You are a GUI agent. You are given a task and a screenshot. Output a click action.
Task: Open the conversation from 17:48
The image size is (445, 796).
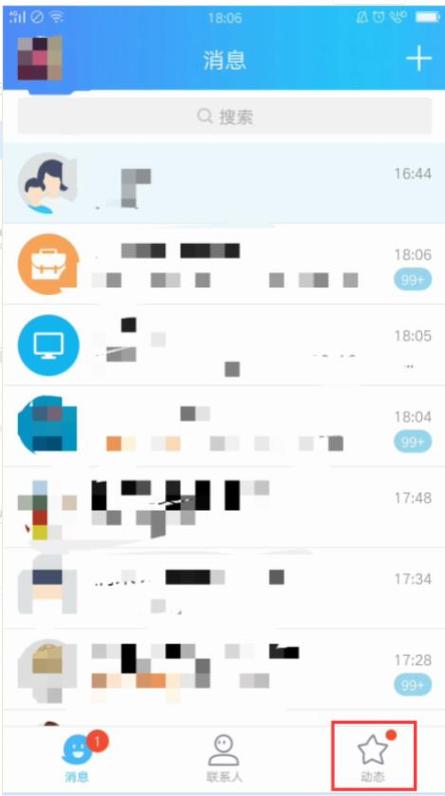[x=223, y=507]
